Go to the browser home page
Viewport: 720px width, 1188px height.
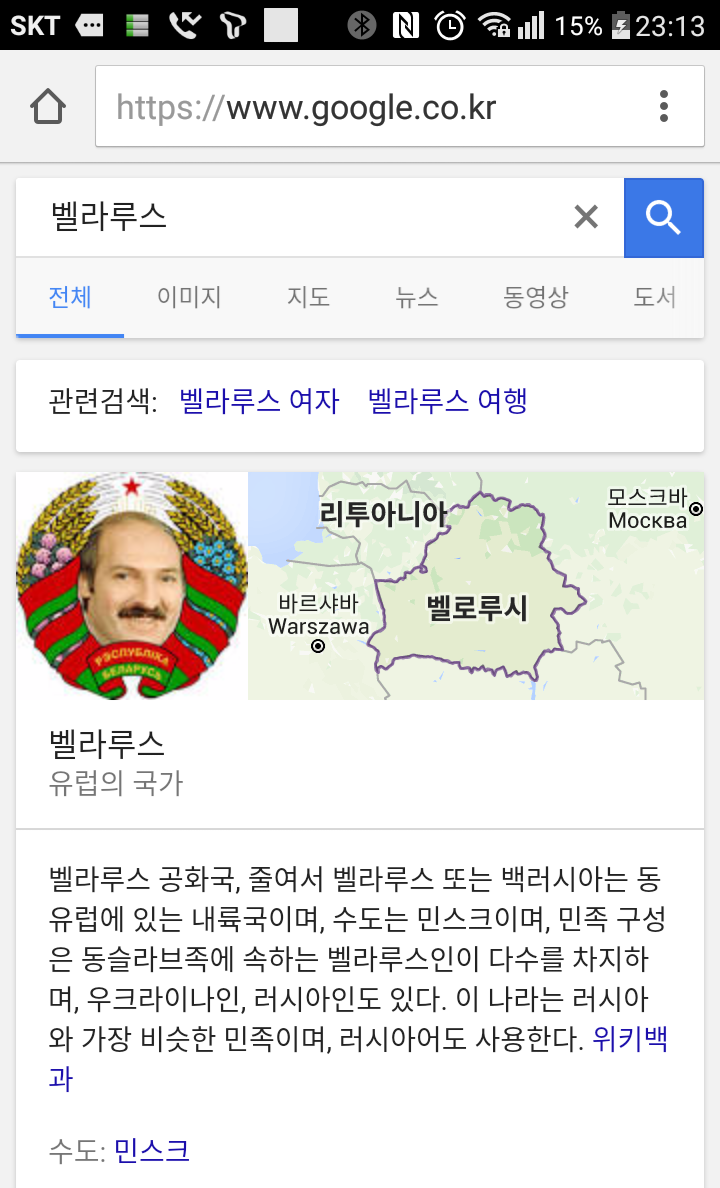48,107
